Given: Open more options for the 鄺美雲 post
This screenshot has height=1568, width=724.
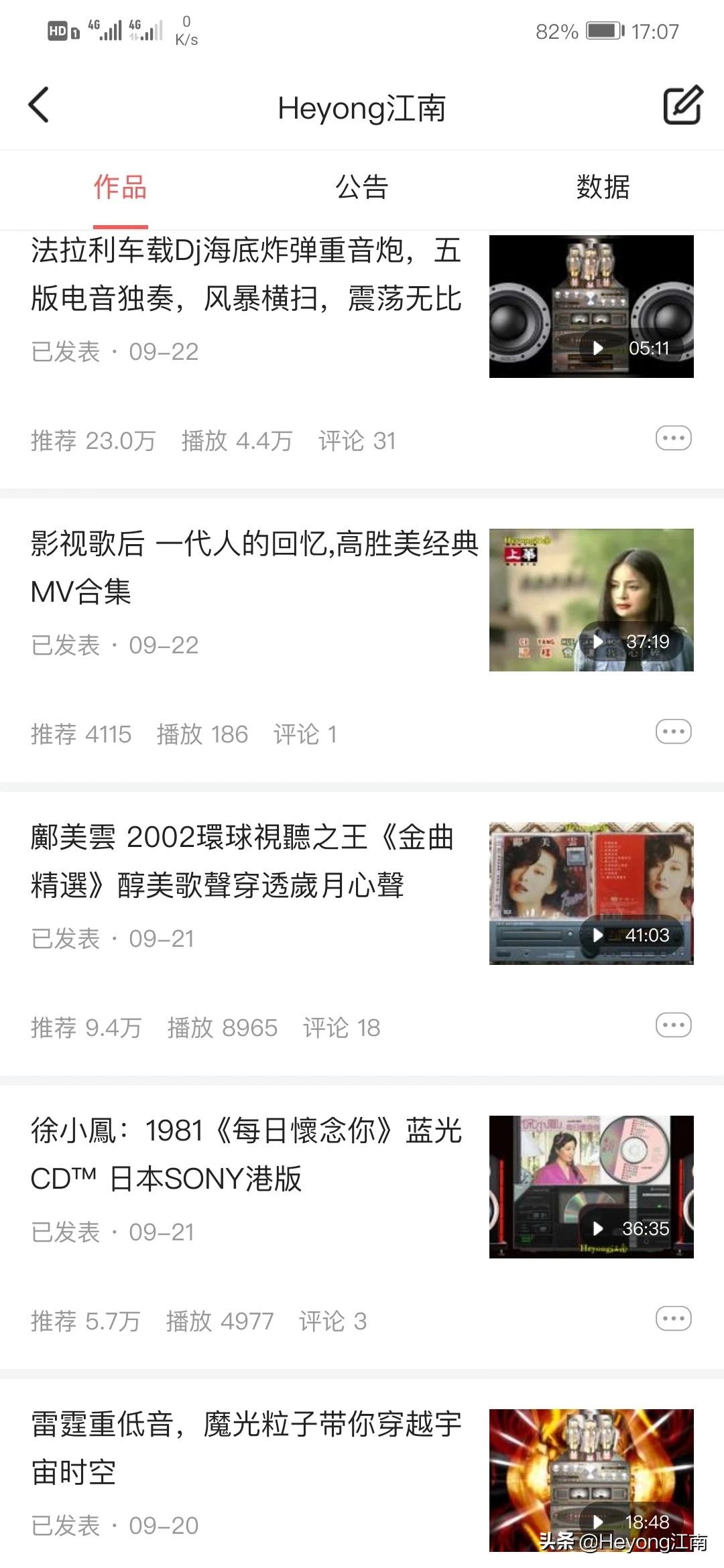Looking at the screenshot, I should coord(673,1025).
